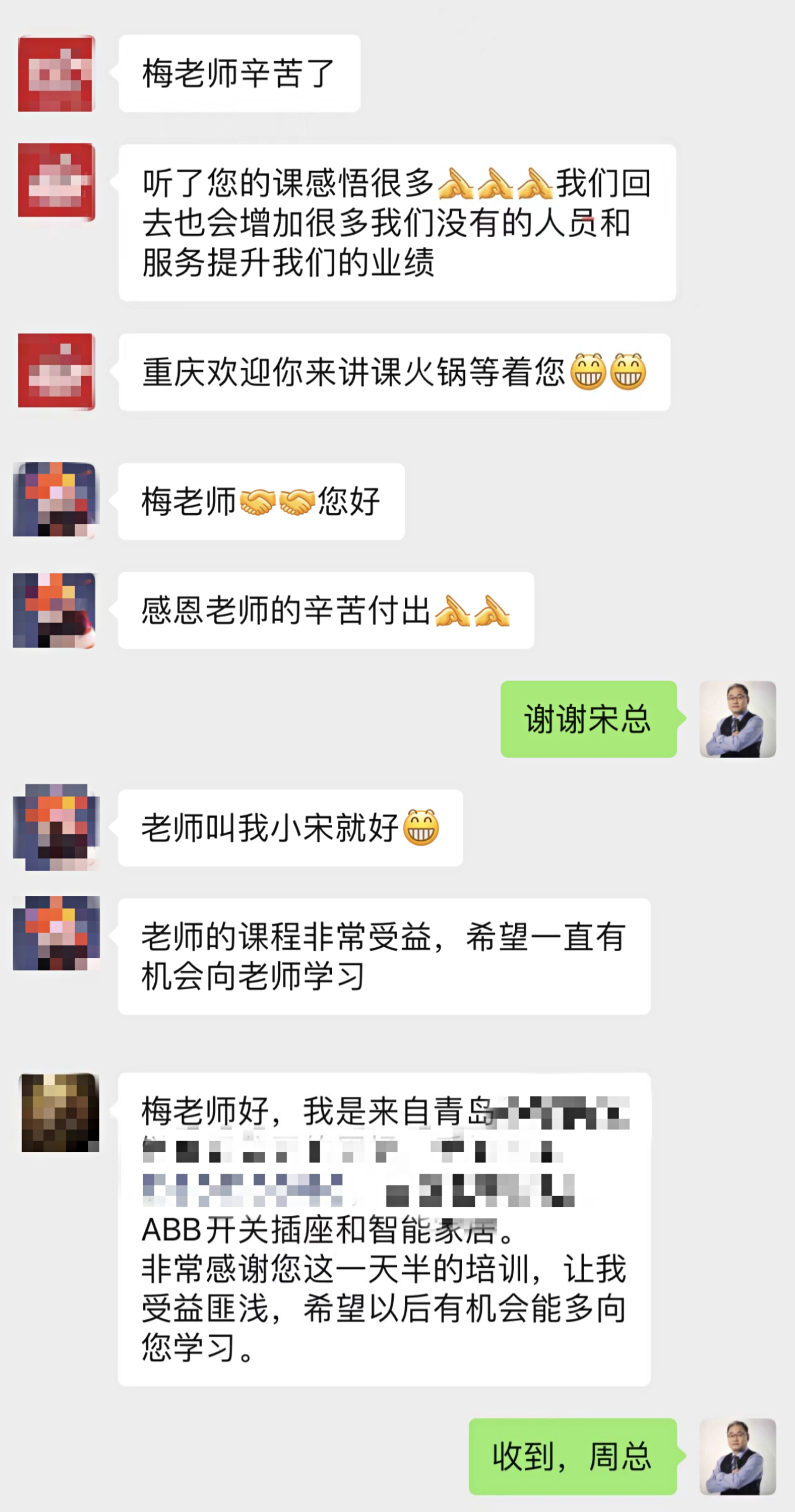Open sender's avatar beside '梅老师辛苦了'
Image resolution: width=795 pixels, height=1512 pixels.
[x=56, y=73]
